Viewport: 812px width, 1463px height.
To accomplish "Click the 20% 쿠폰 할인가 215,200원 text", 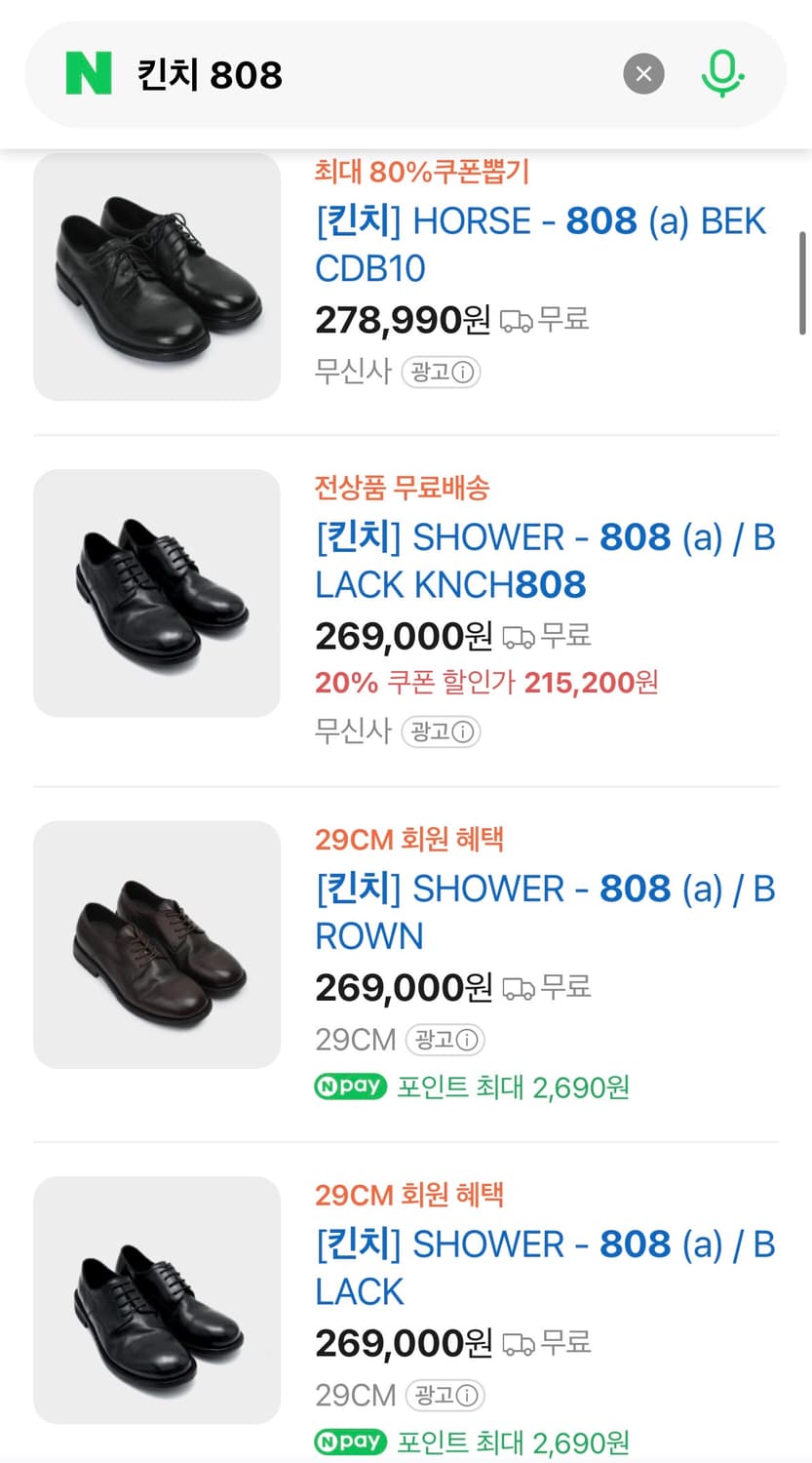I will (x=486, y=684).
